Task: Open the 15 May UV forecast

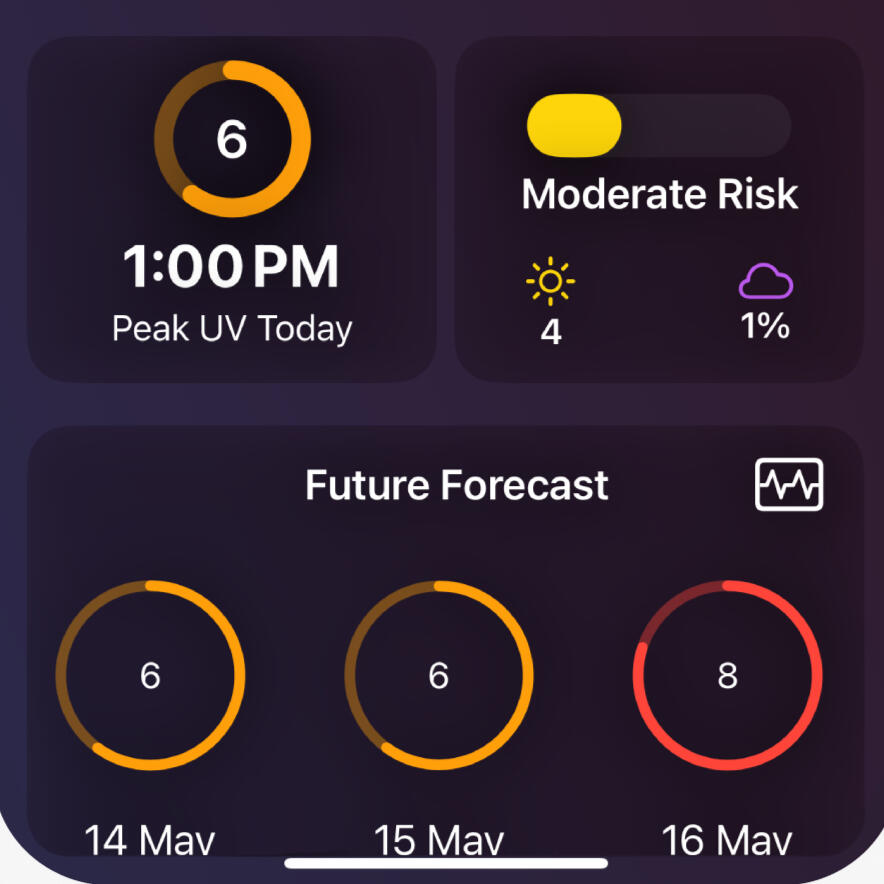Action: [439, 676]
